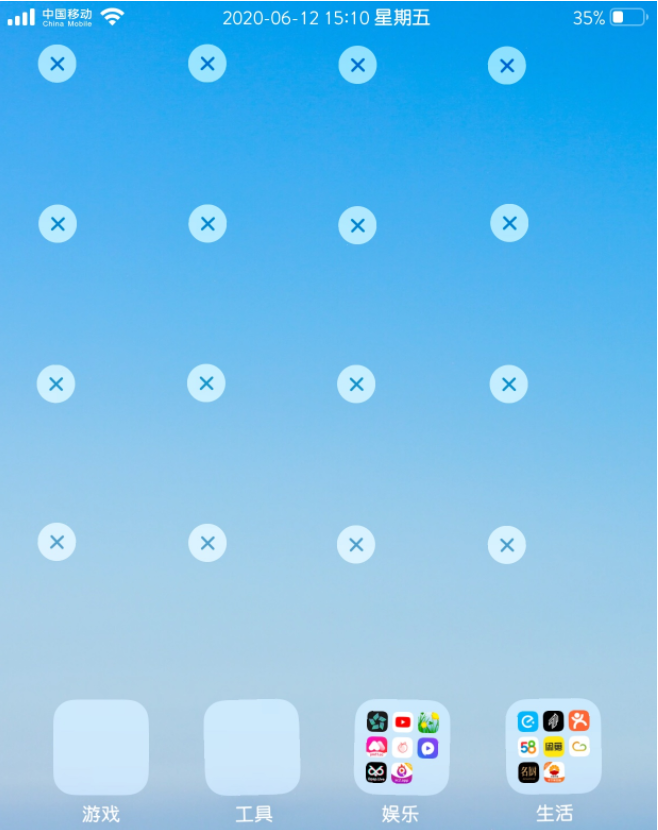
Task: Open the 工具 folder
Action: point(252,747)
